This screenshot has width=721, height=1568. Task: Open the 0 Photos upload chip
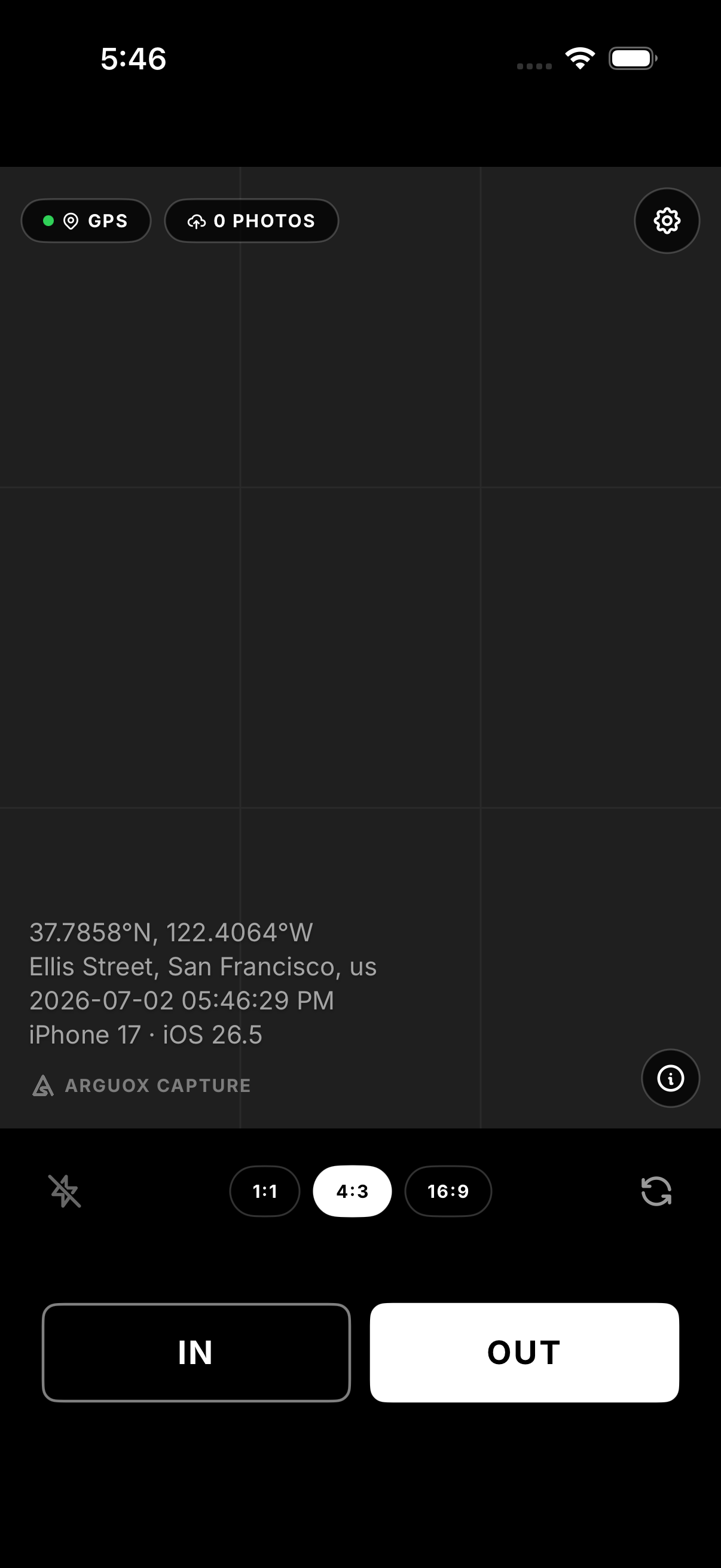click(251, 220)
